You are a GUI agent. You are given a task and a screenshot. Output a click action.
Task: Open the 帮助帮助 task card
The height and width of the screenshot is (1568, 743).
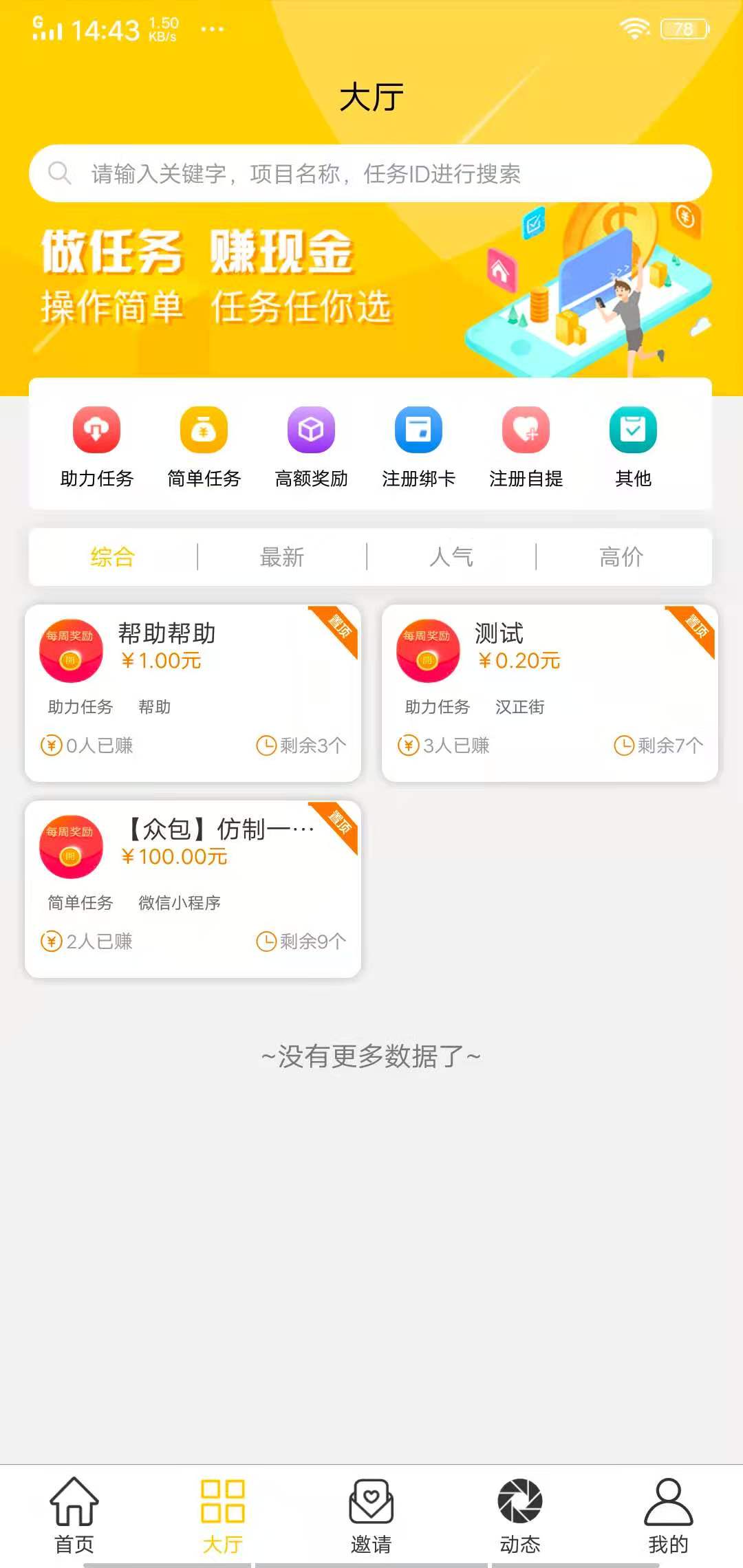[x=193, y=691]
